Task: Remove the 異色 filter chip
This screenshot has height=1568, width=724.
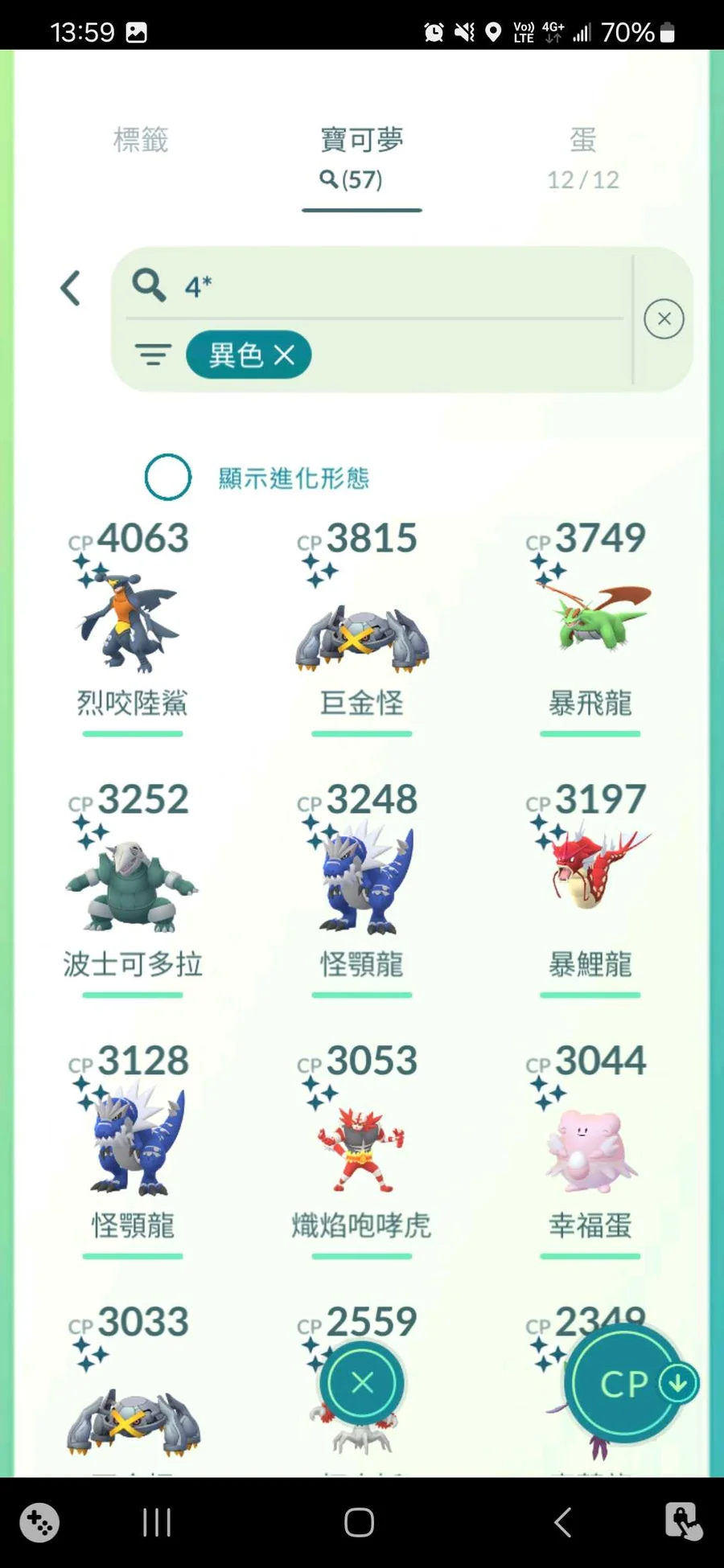Action: (285, 355)
